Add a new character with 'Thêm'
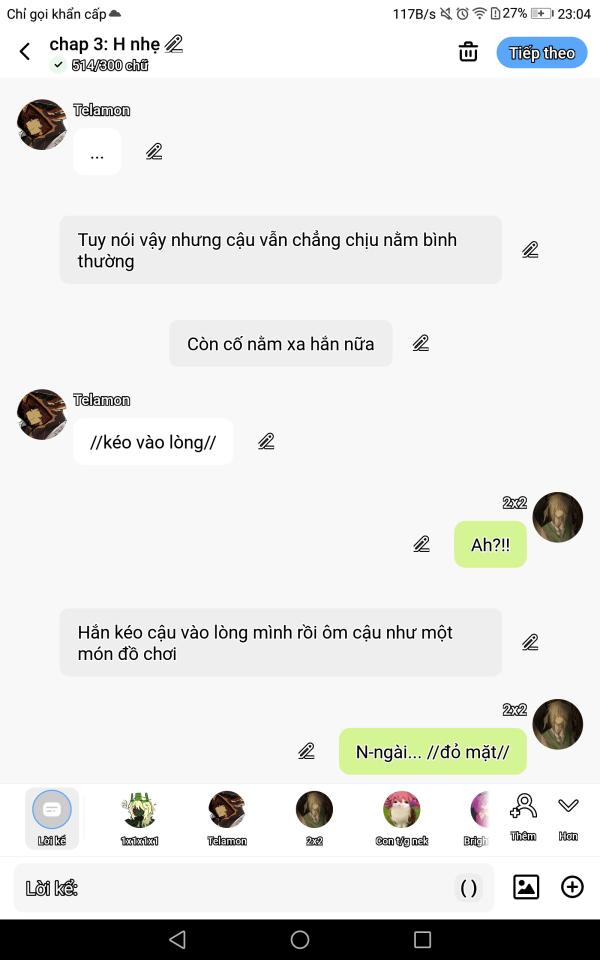 coord(523,816)
